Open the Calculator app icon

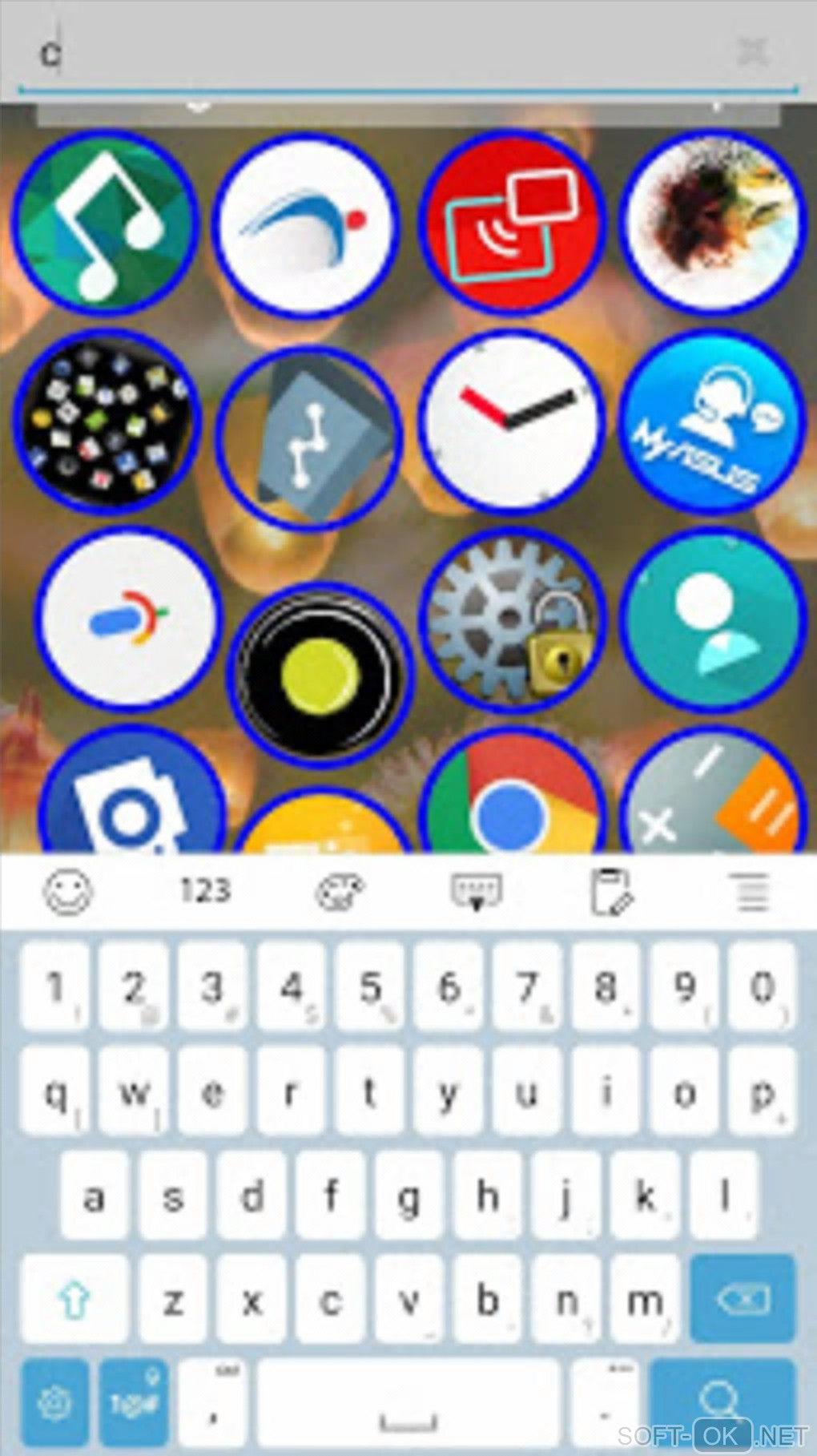713,801
